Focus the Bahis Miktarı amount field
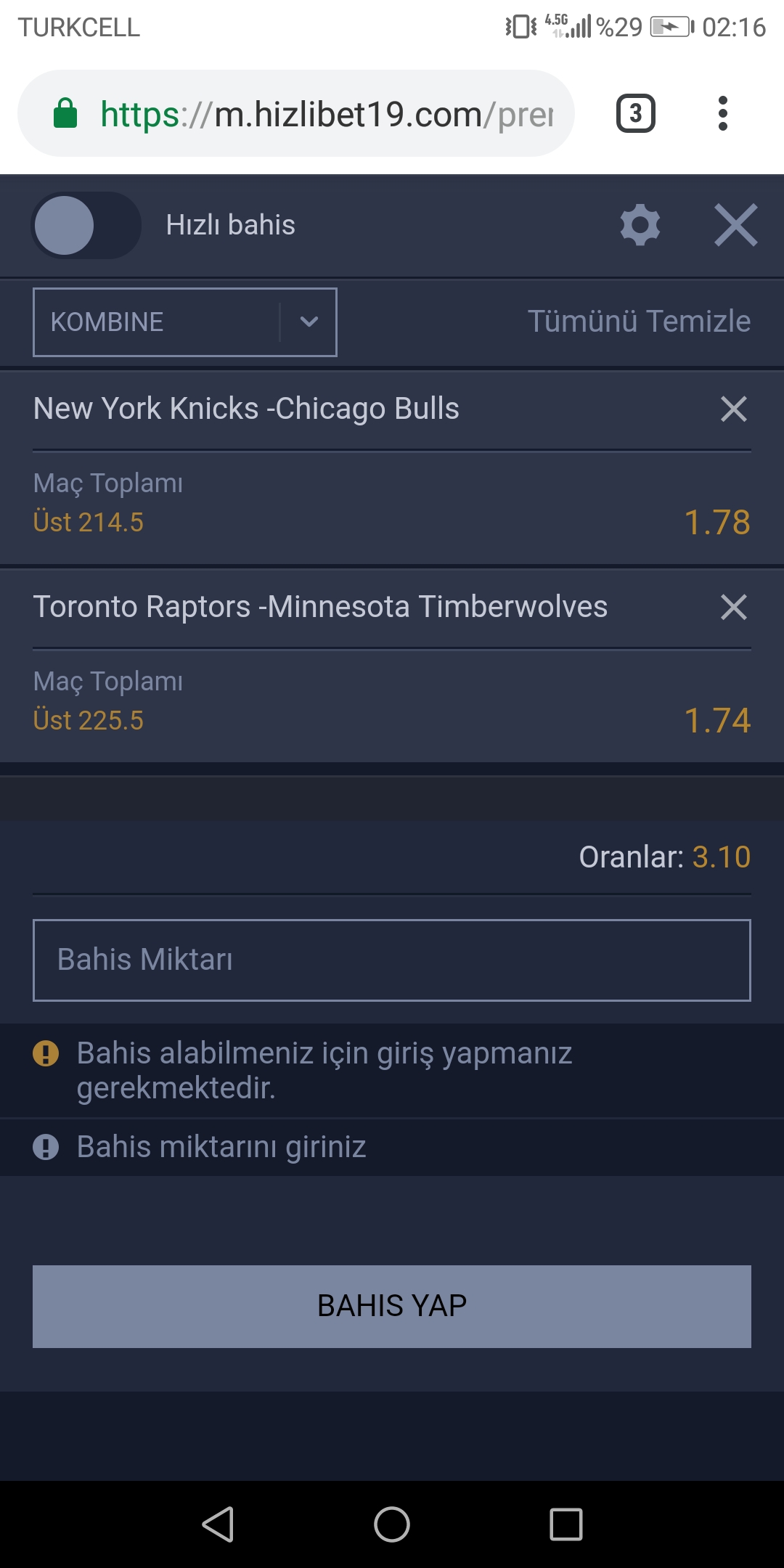The width and height of the screenshot is (784, 1568). [x=392, y=960]
